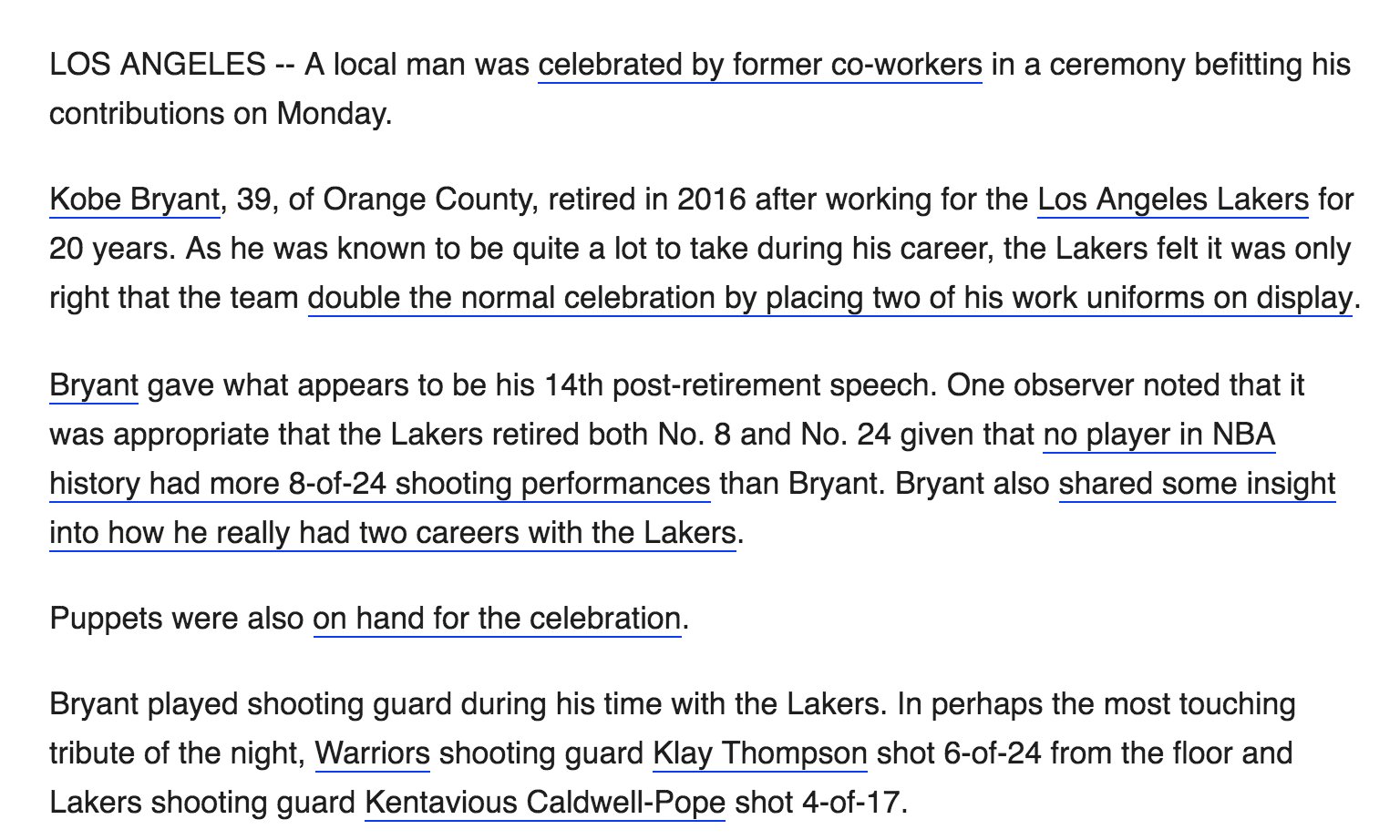Open the first Kobe Bryant link
1400x840 pixels.
coord(134,200)
